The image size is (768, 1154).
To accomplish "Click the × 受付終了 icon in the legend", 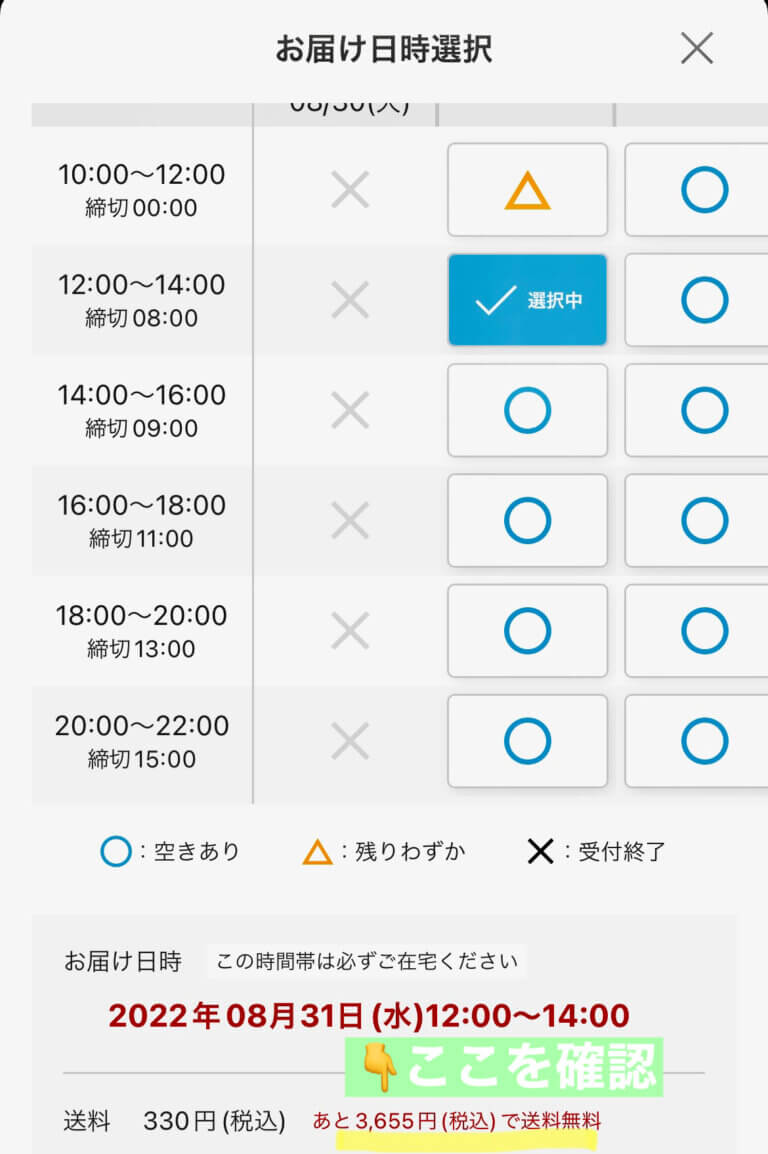I will (541, 851).
